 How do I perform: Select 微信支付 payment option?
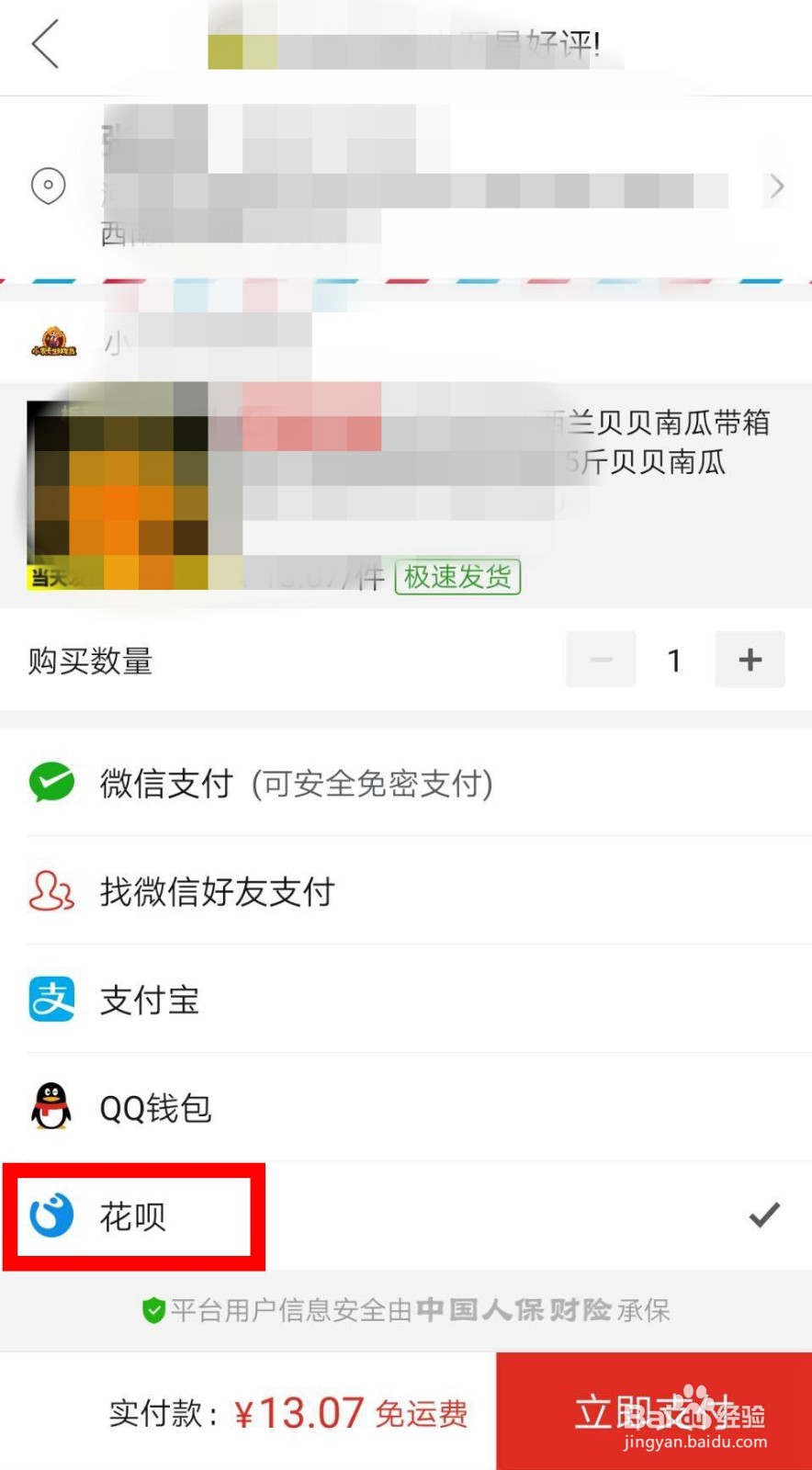pos(165,783)
